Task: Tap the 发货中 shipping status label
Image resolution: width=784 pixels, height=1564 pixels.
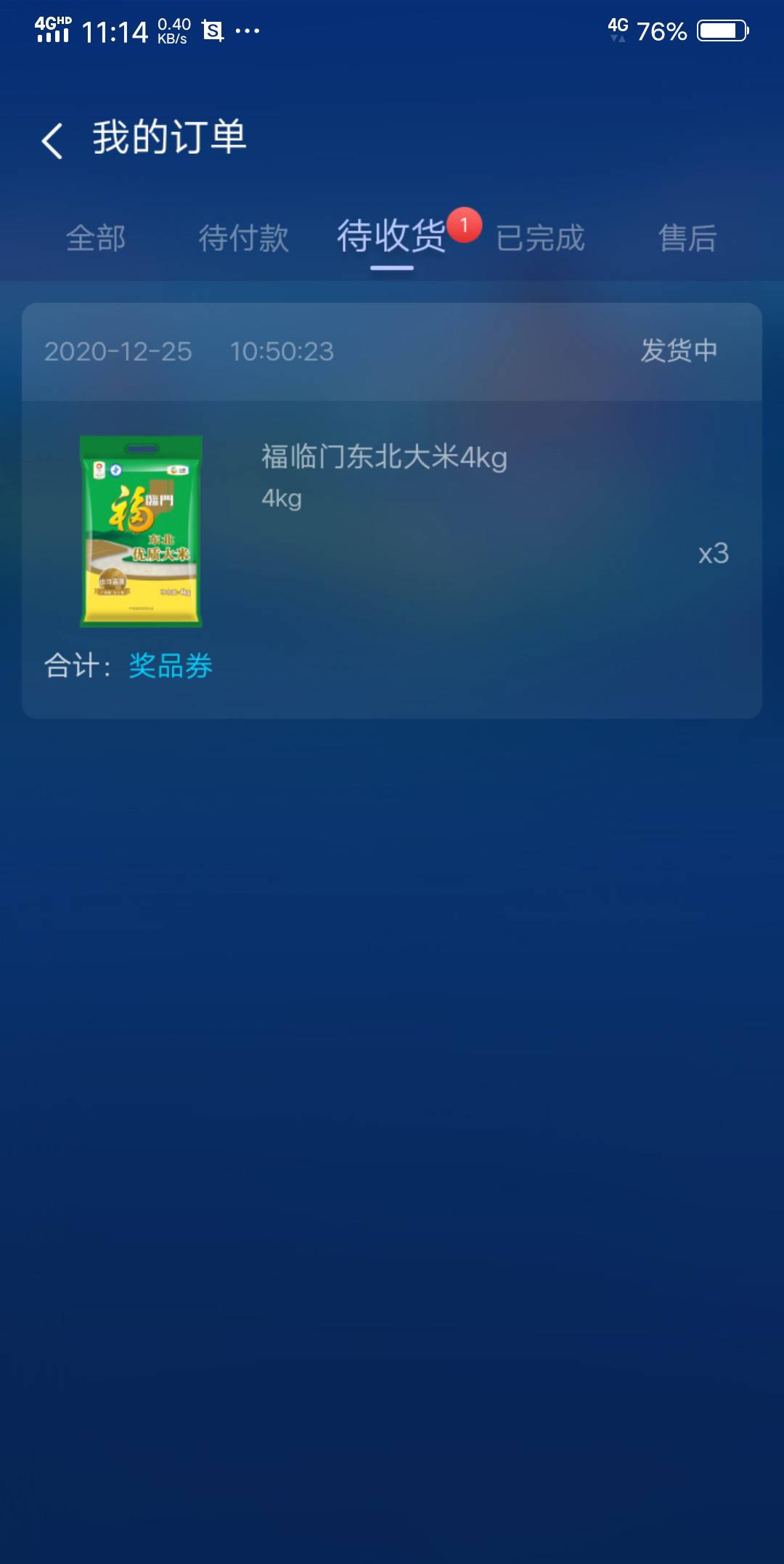Action: 677,350
